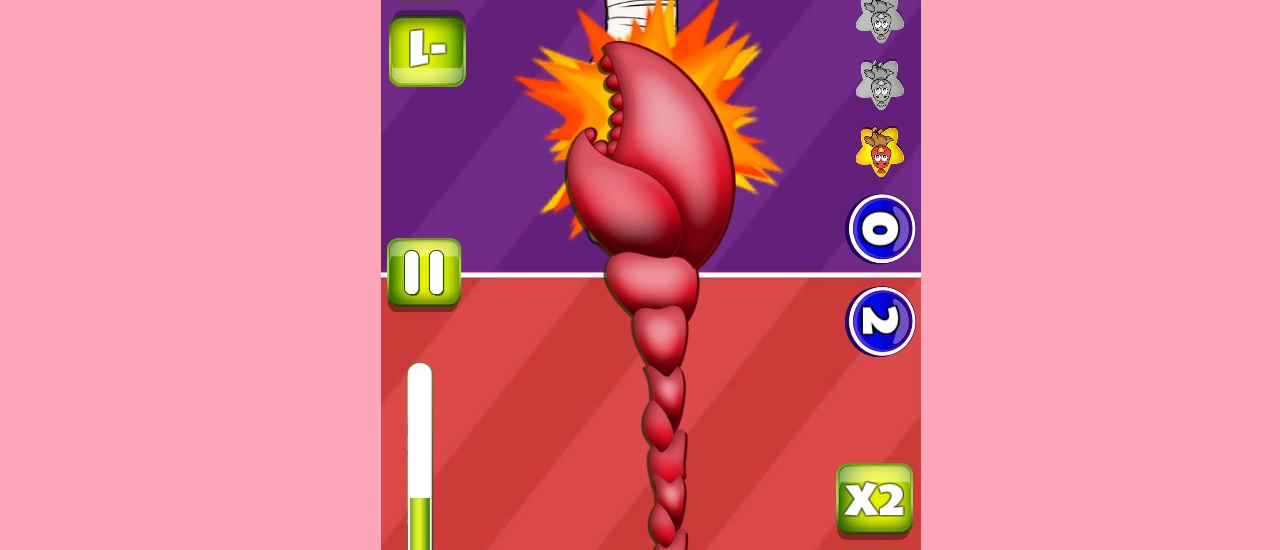Image resolution: width=1280 pixels, height=550 pixels.
Task: Activate the X2 multiplier button
Action: tap(874, 498)
